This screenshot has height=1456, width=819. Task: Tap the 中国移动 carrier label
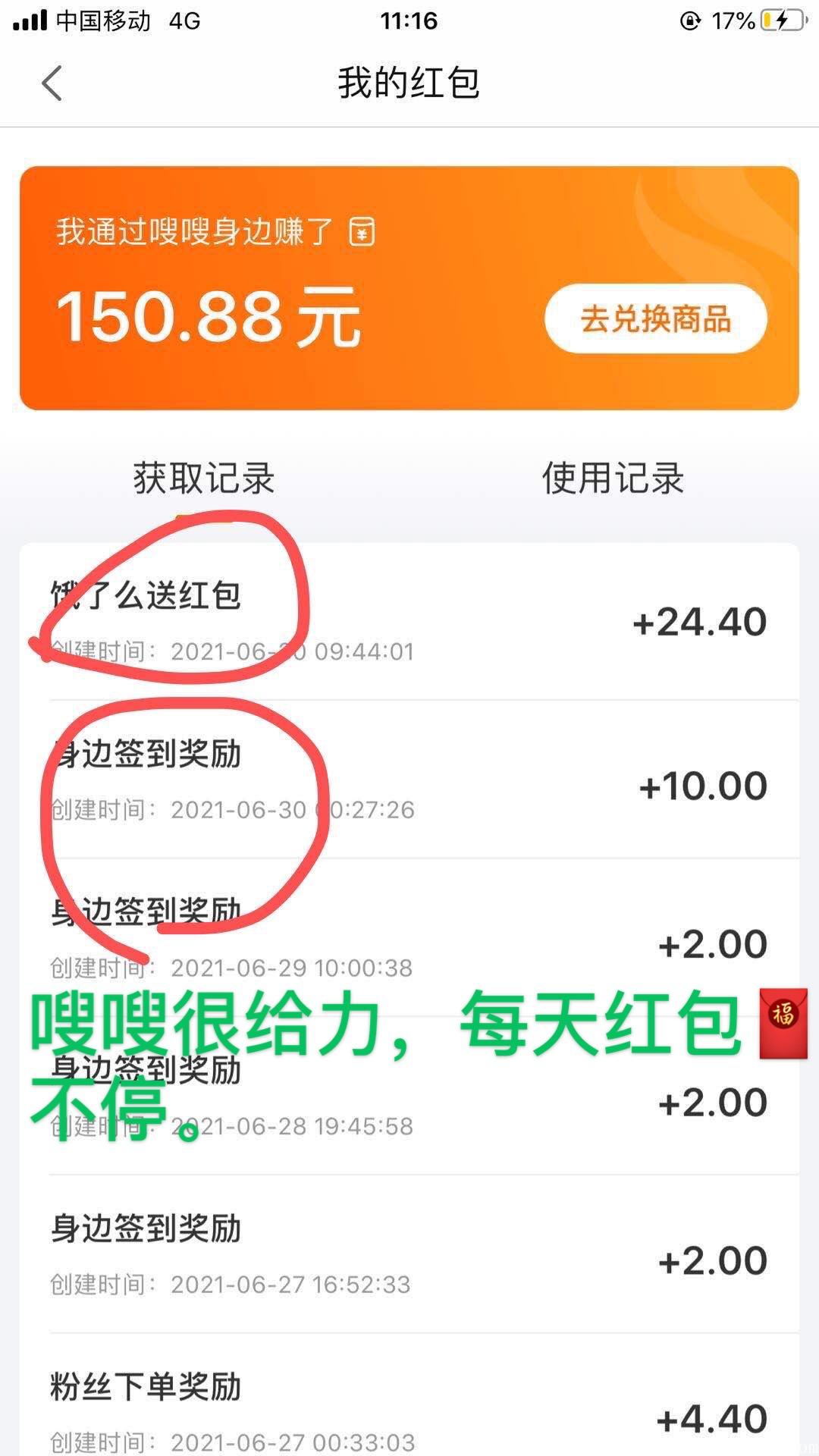[x=102, y=20]
